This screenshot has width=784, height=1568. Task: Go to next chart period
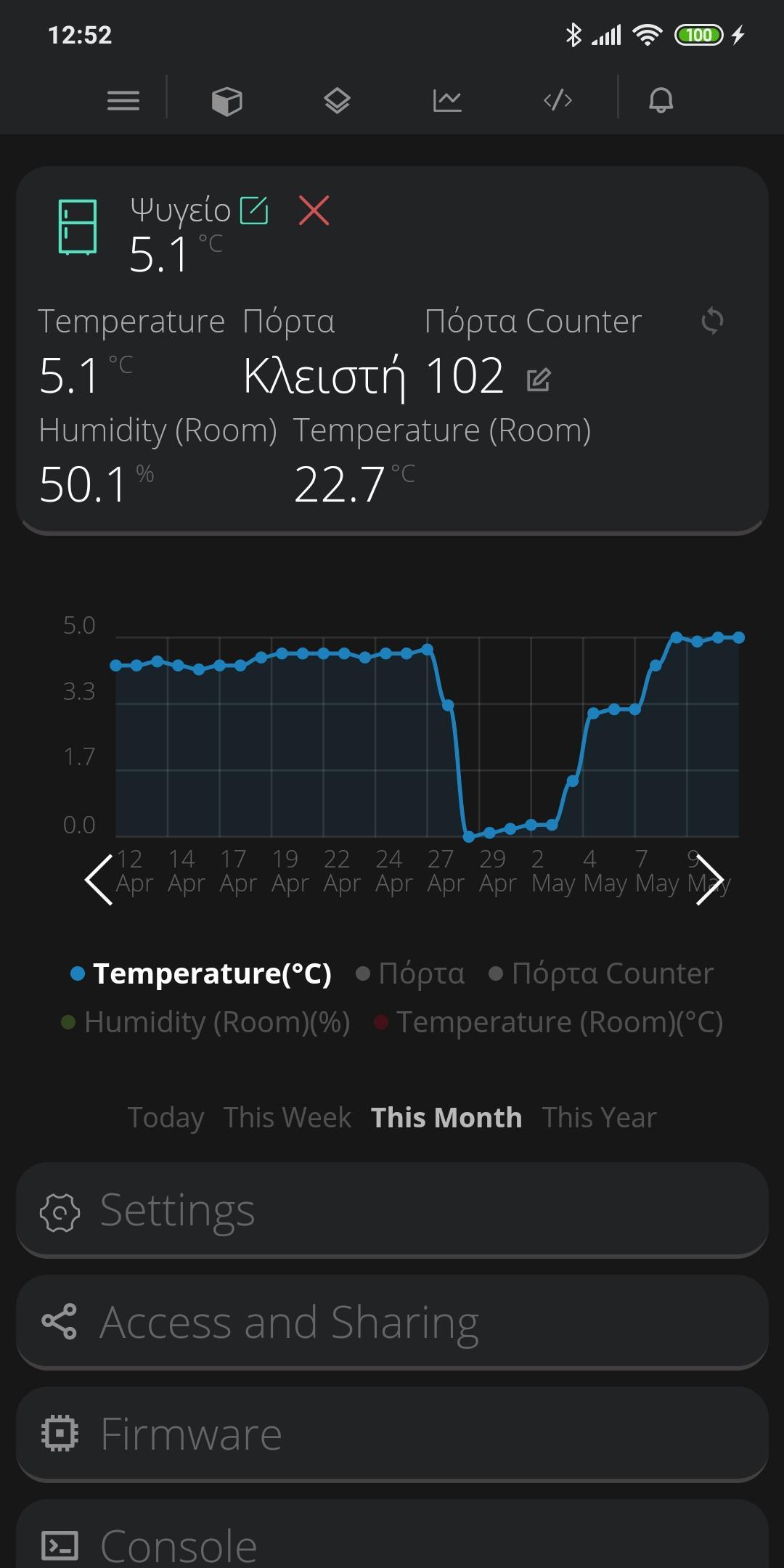point(709,880)
